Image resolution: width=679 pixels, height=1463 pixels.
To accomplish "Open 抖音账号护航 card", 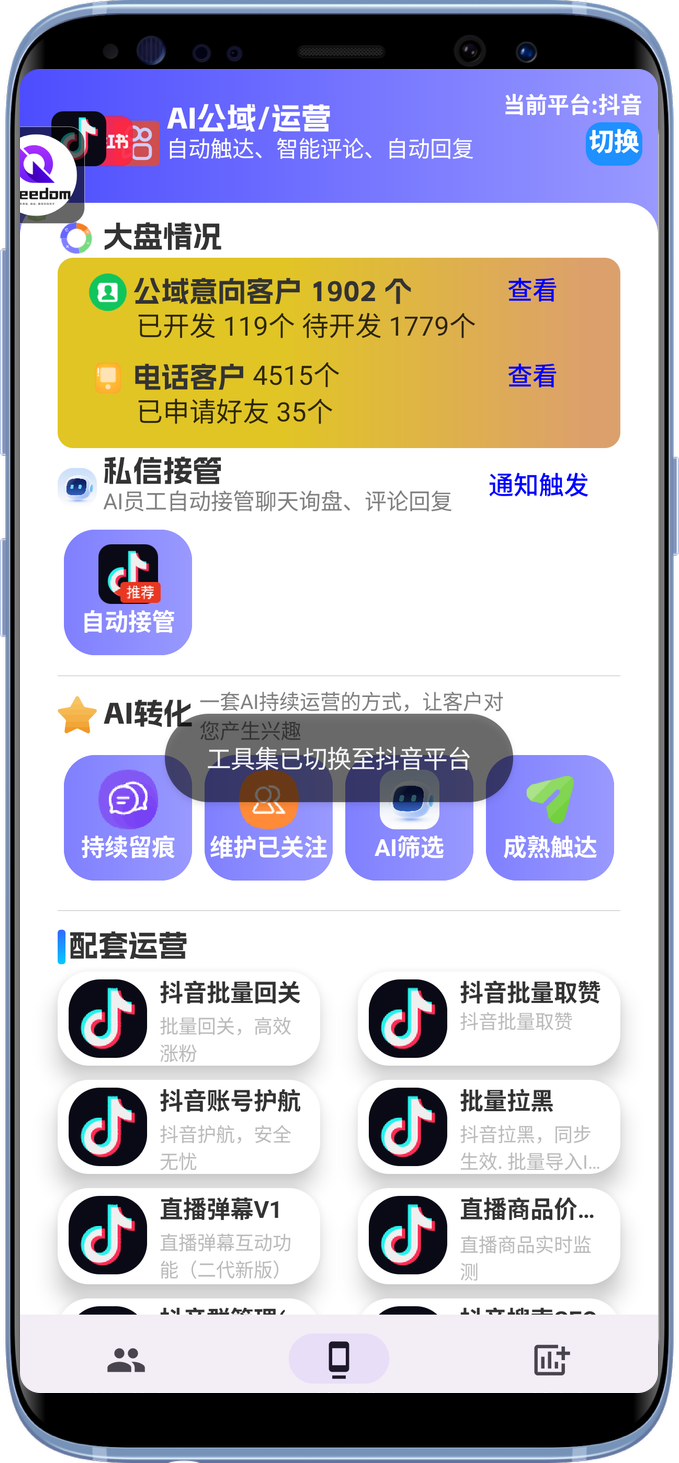I will click(x=189, y=1127).
